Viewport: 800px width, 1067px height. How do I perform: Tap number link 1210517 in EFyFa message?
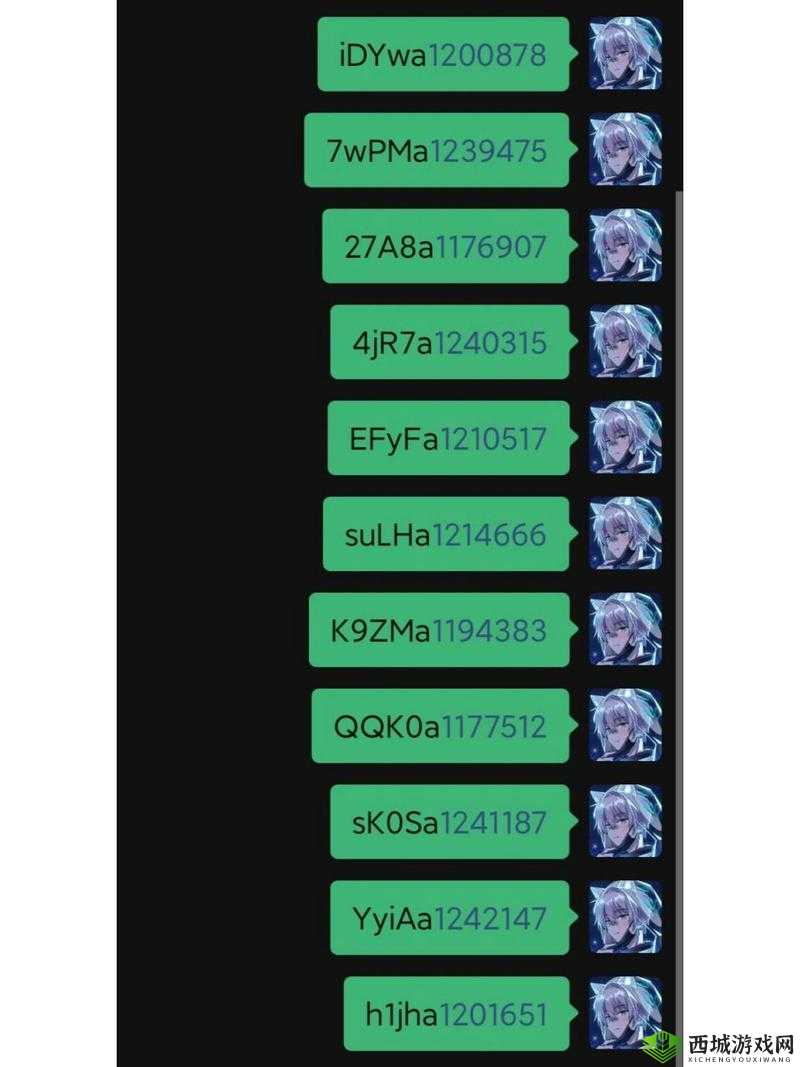tap(493, 439)
